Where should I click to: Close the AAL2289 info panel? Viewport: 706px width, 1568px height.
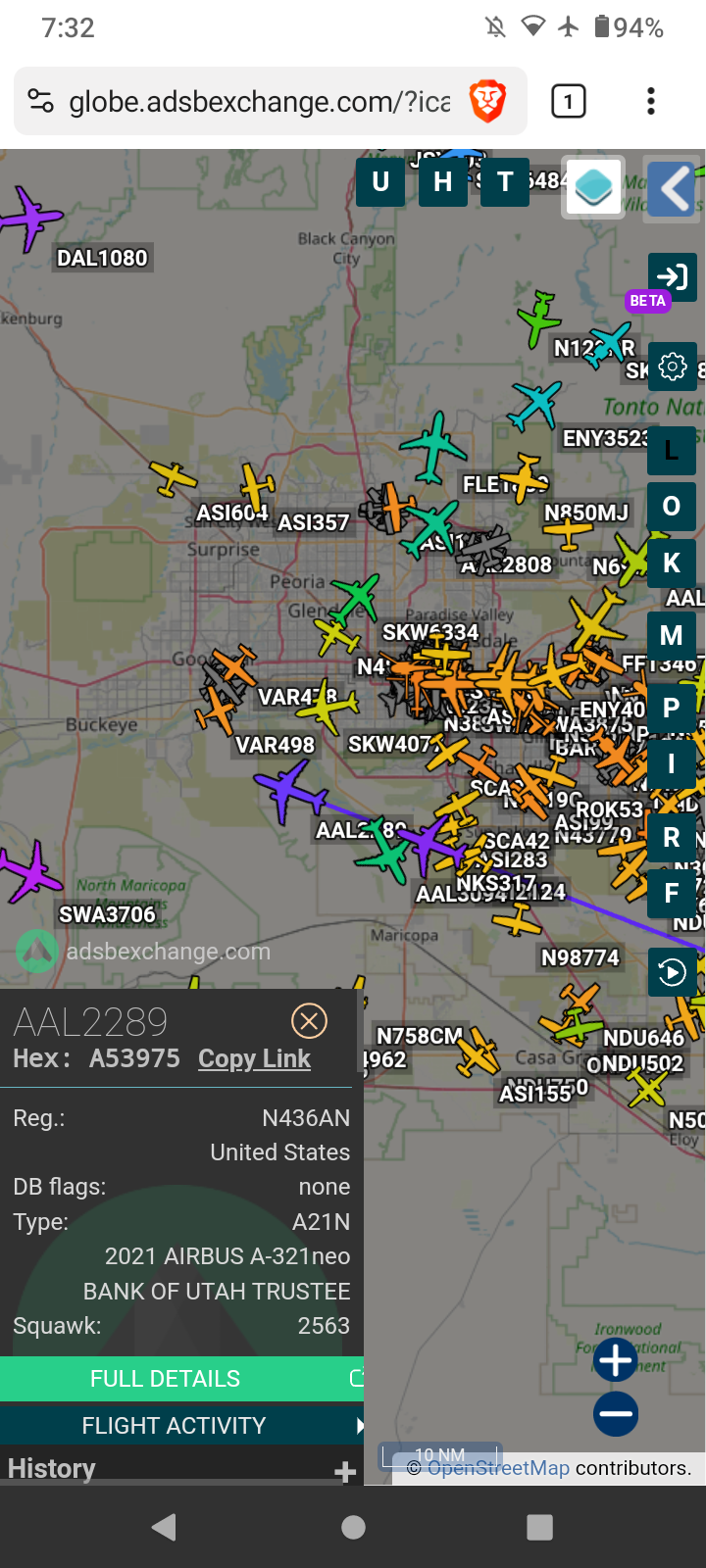point(309,1021)
